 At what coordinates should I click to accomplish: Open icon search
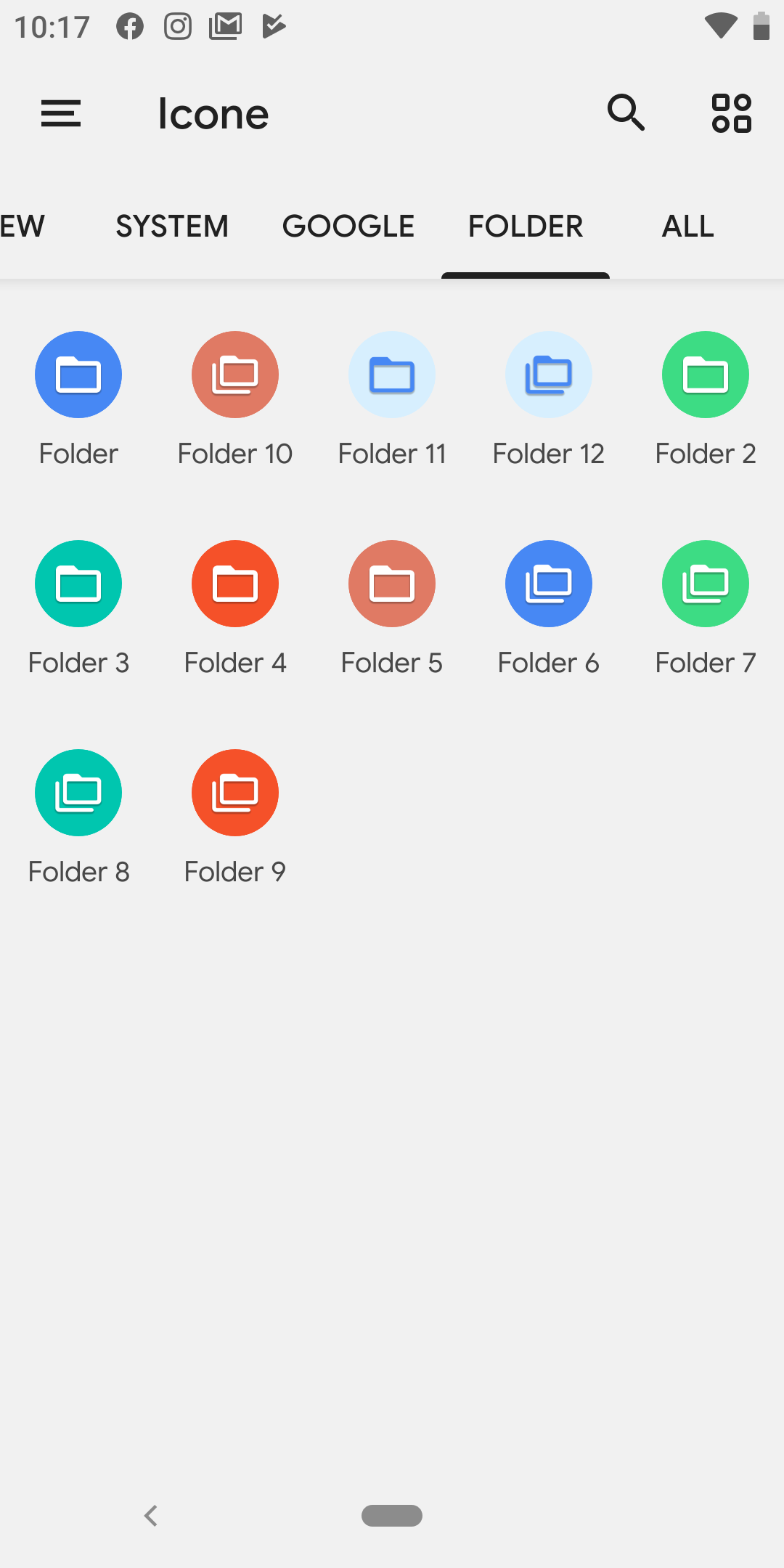coord(626,113)
